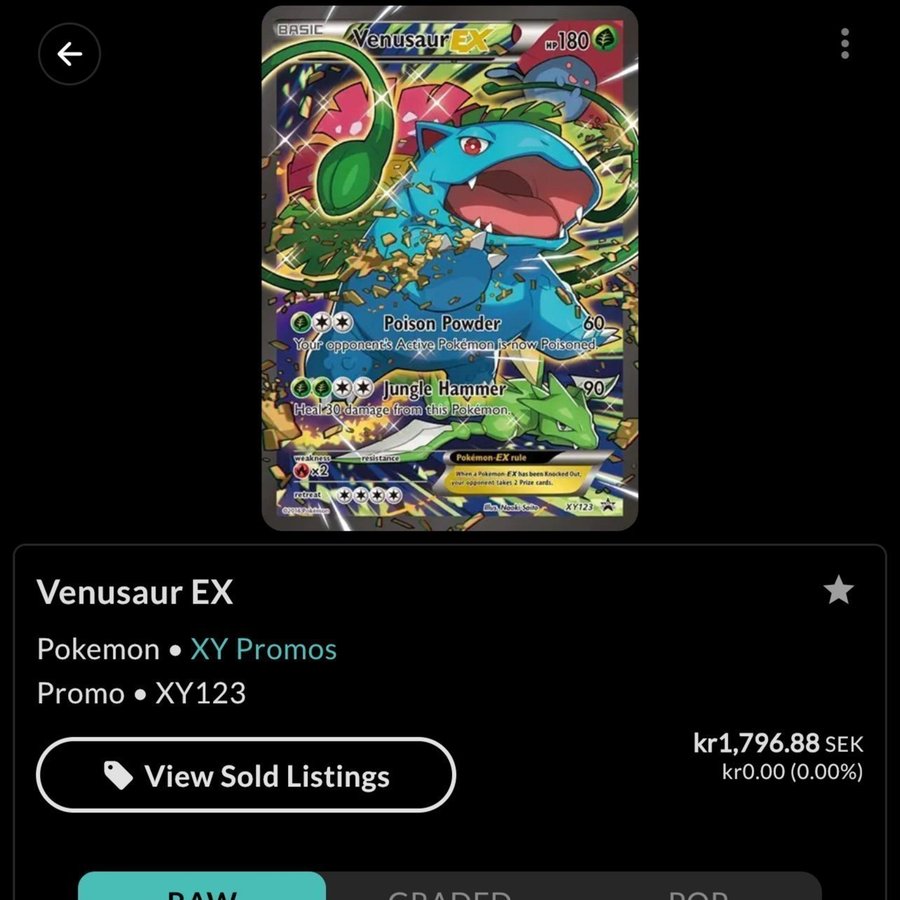View Sold Listings for this card
Image resolution: width=900 pixels, height=900 pixels.
tap(246, 776)
